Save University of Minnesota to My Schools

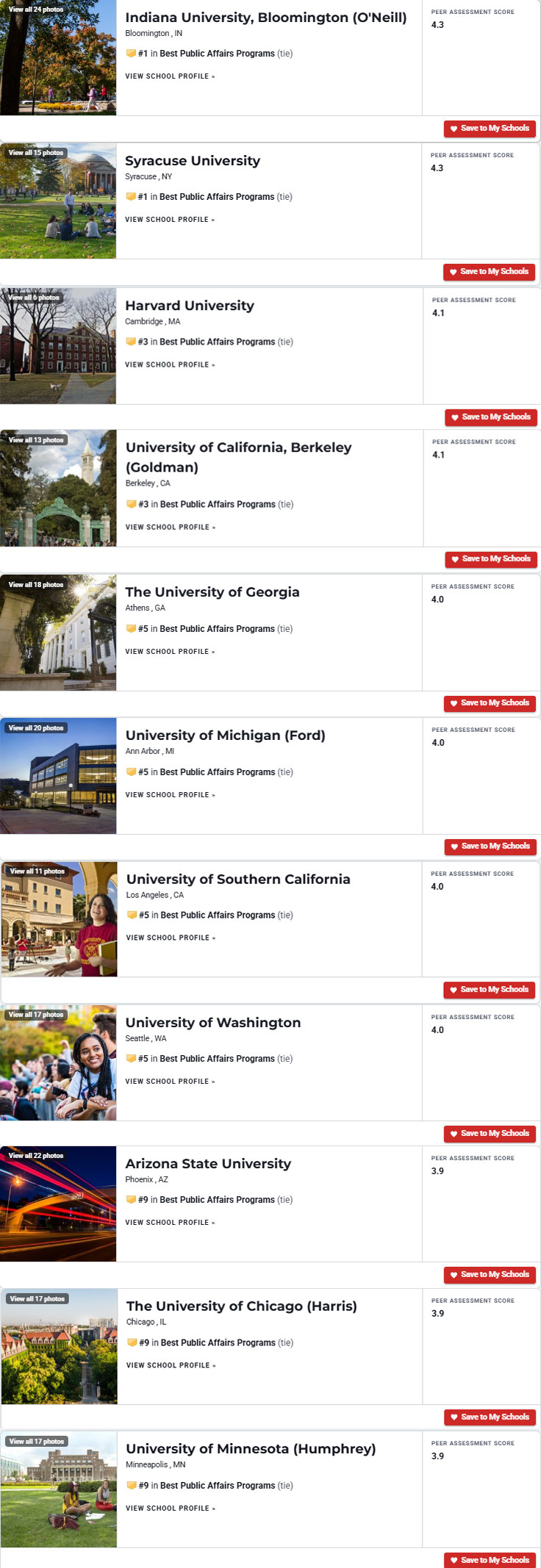(490, 1560)
